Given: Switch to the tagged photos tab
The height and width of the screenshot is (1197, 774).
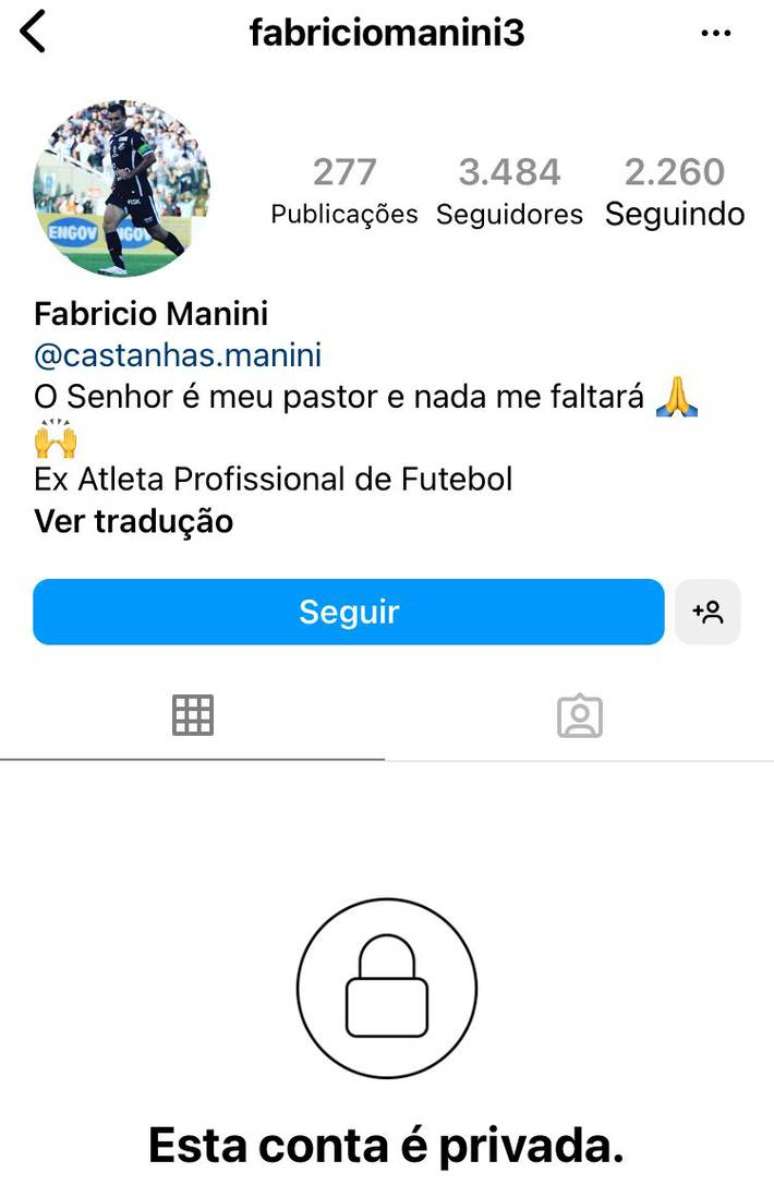Looking at the screenshot, I should coord(580,714).
